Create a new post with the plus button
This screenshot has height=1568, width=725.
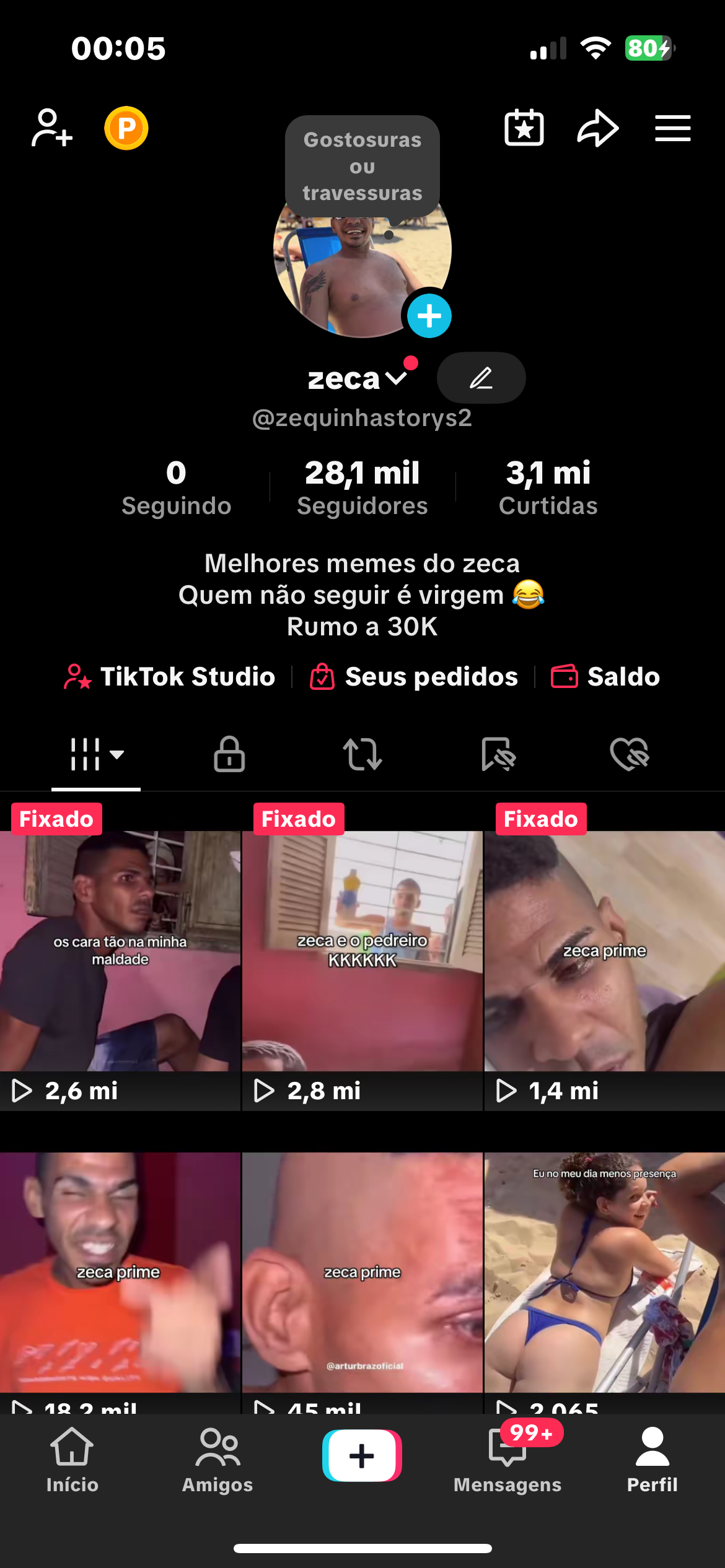click(362, 1455)
